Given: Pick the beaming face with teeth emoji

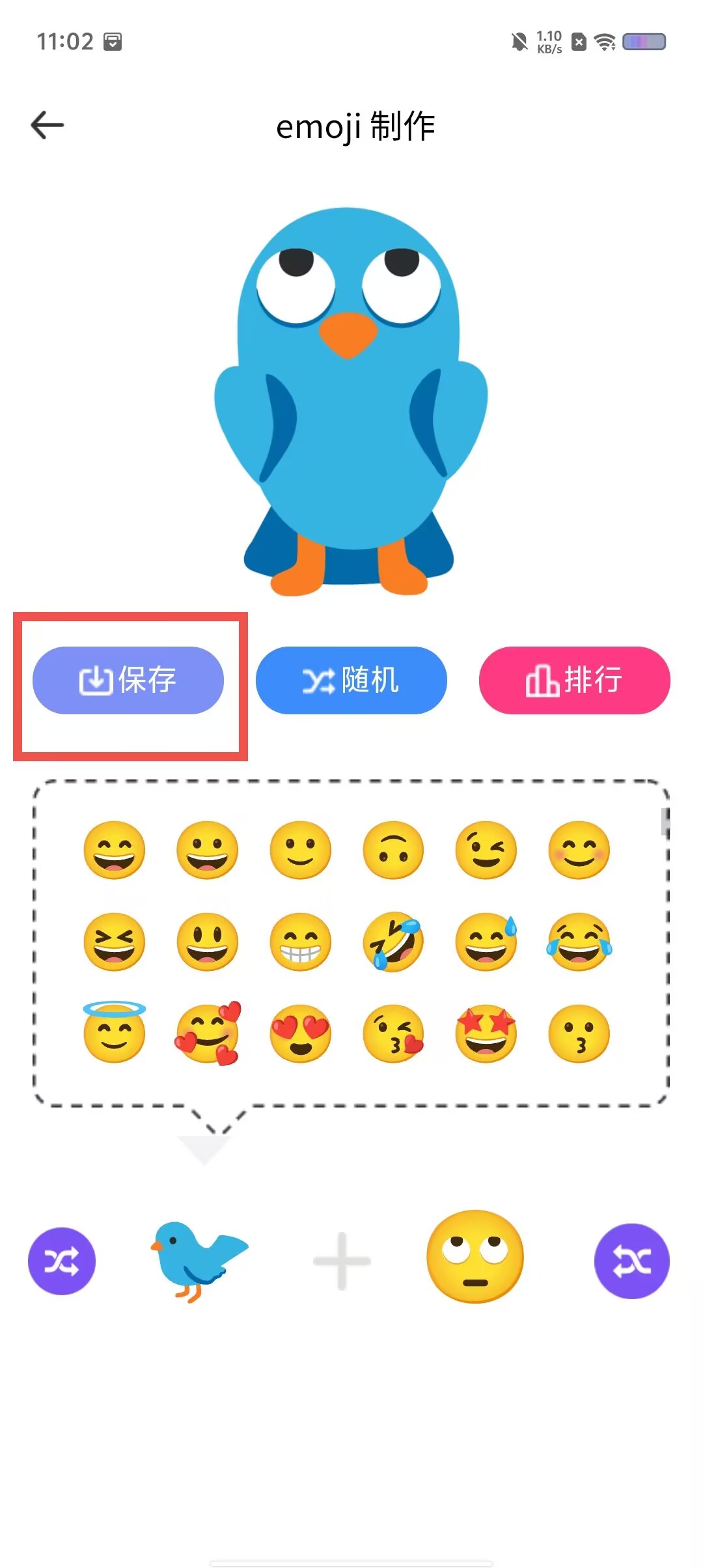Looking at the screenshot, I should pos(300,942).
